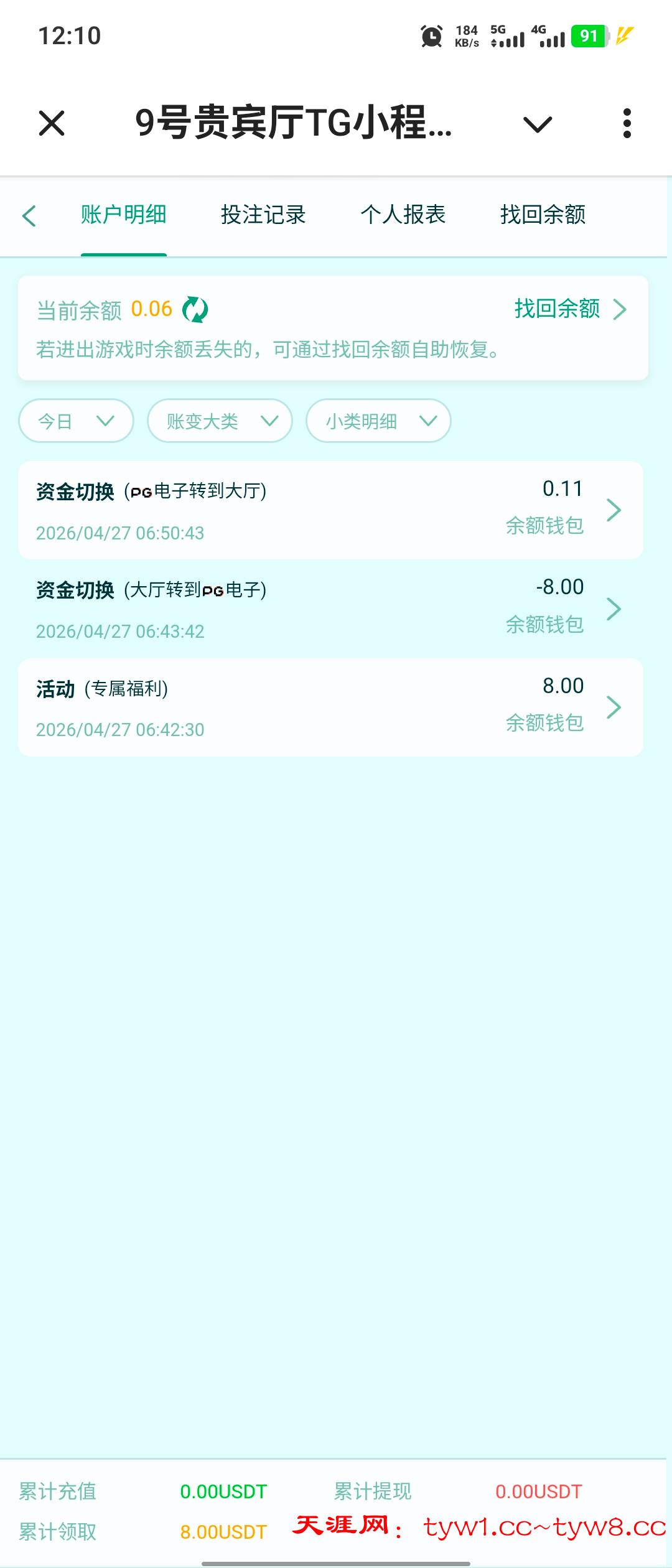The height and width of the screenshot is (1568, 672).
Task: Open the 找回余额 link in balance card
Action: tap(569, 309)
